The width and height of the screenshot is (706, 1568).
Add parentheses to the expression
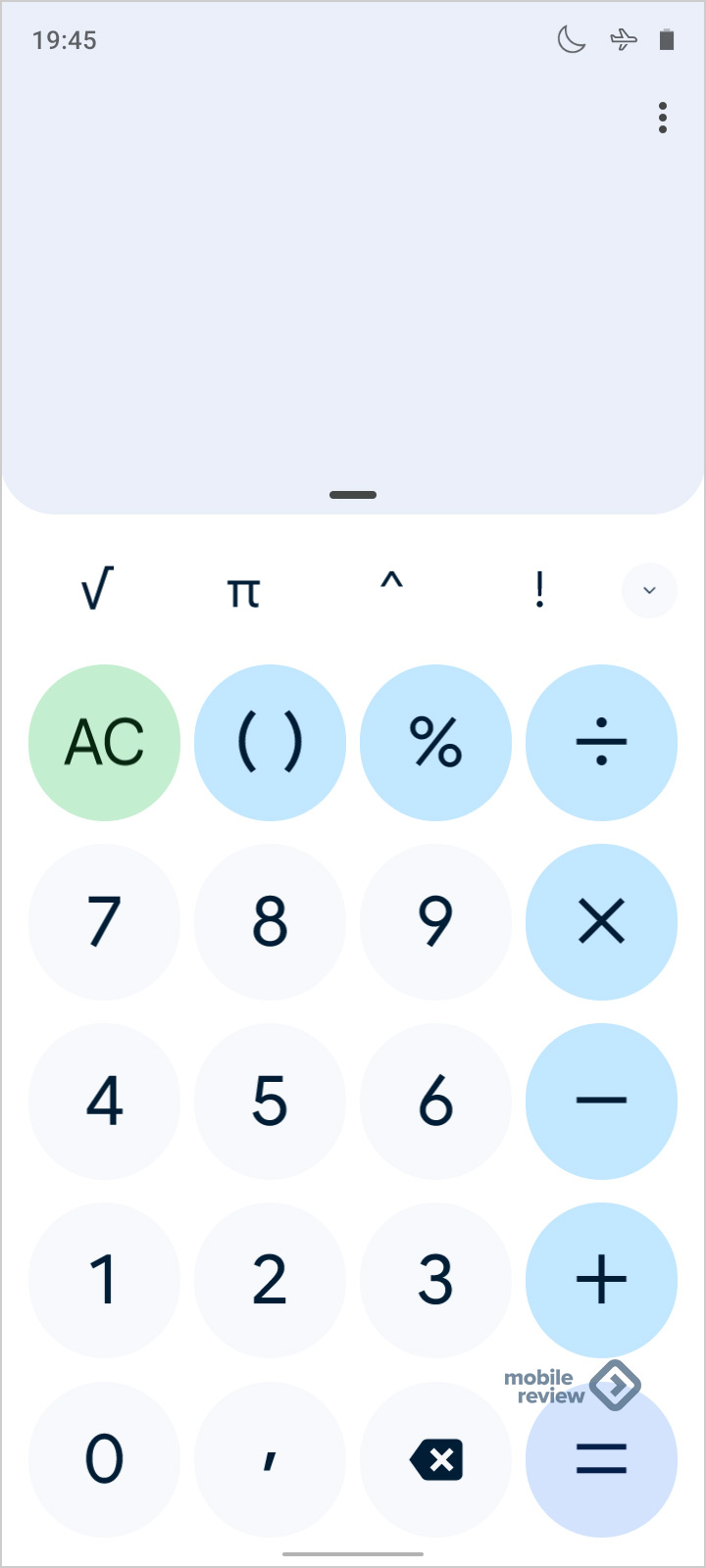tap(270, 742)
